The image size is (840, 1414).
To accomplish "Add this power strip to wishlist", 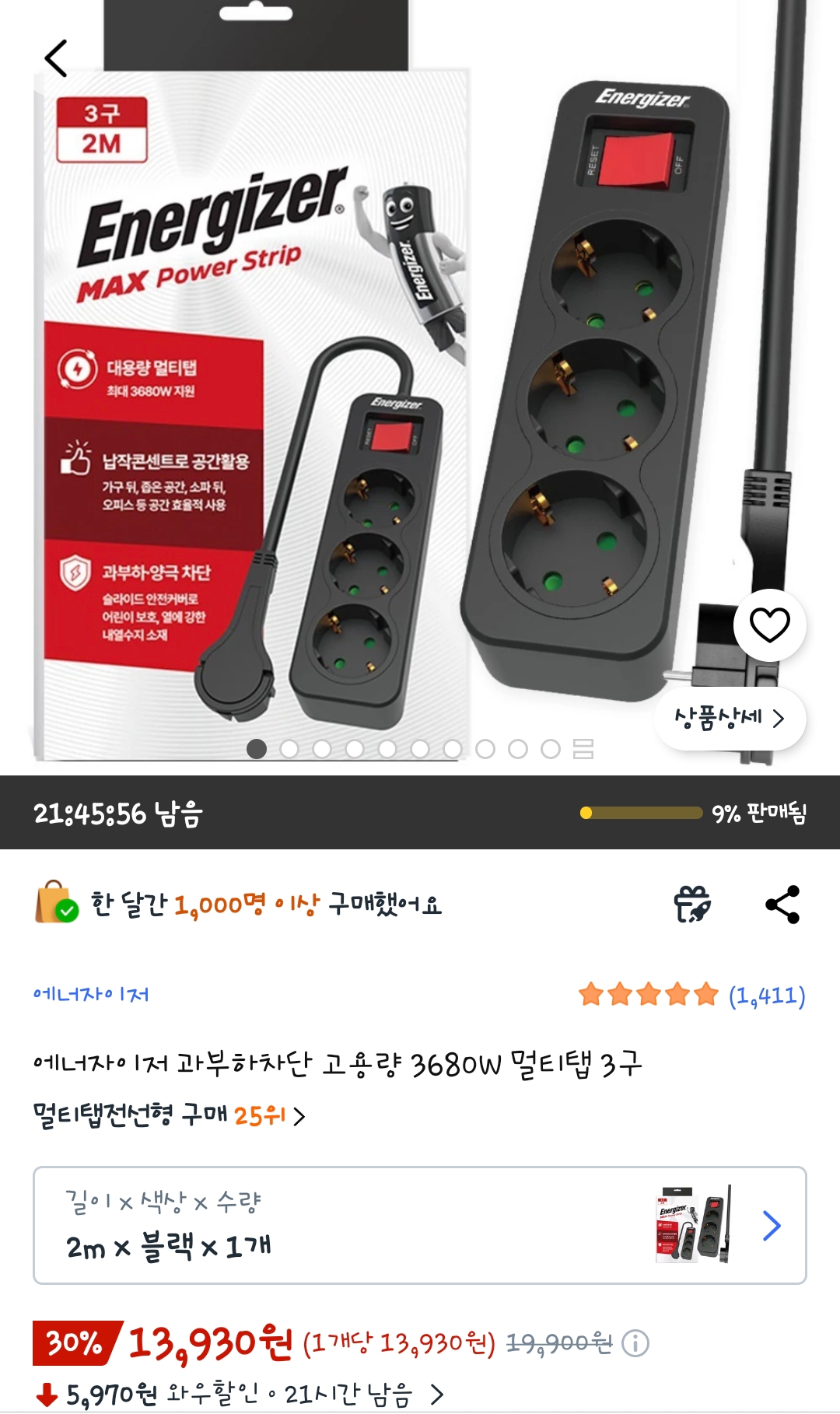I will (x=769, y=625).
